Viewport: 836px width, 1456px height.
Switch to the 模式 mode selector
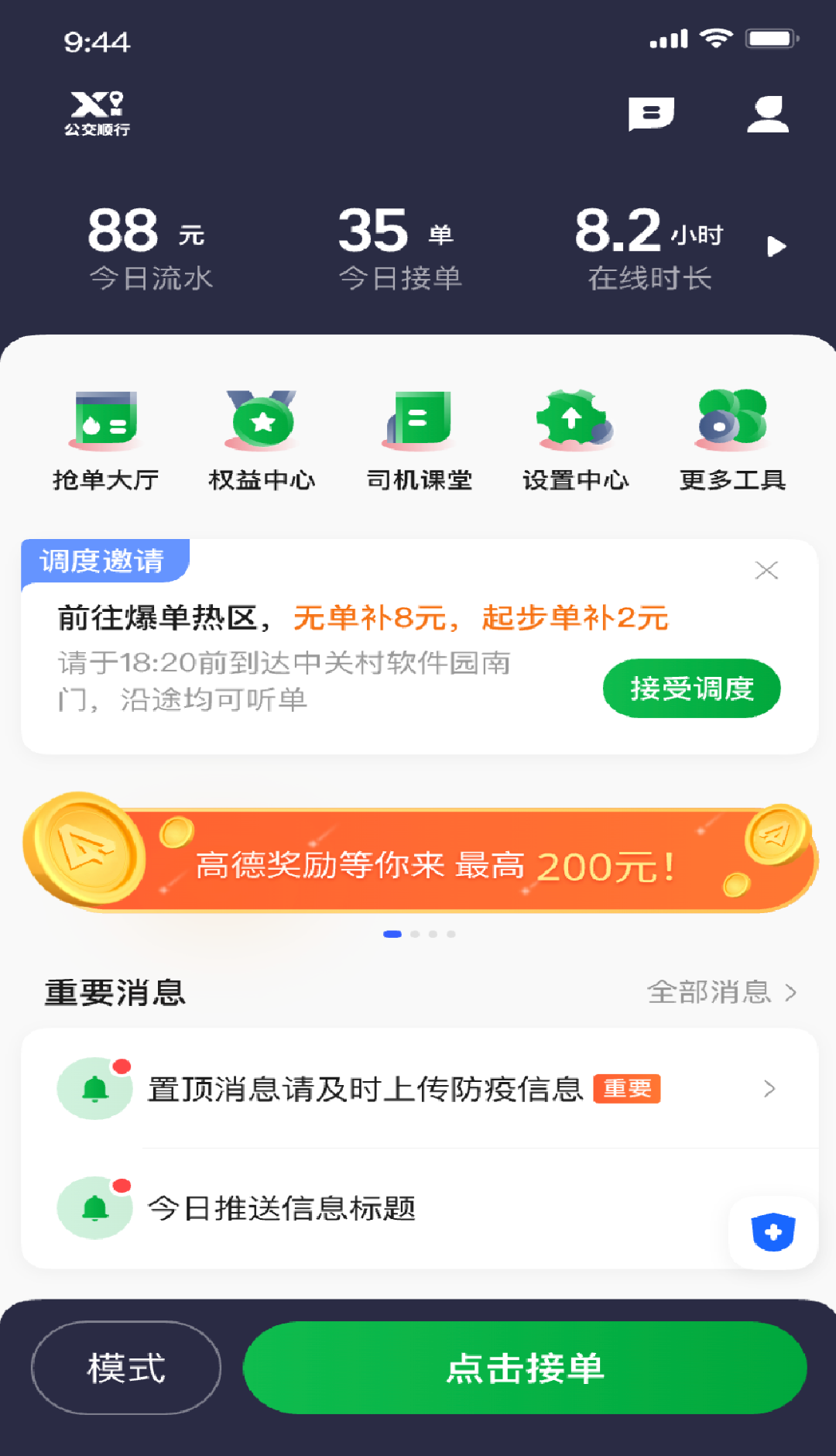125,1368
